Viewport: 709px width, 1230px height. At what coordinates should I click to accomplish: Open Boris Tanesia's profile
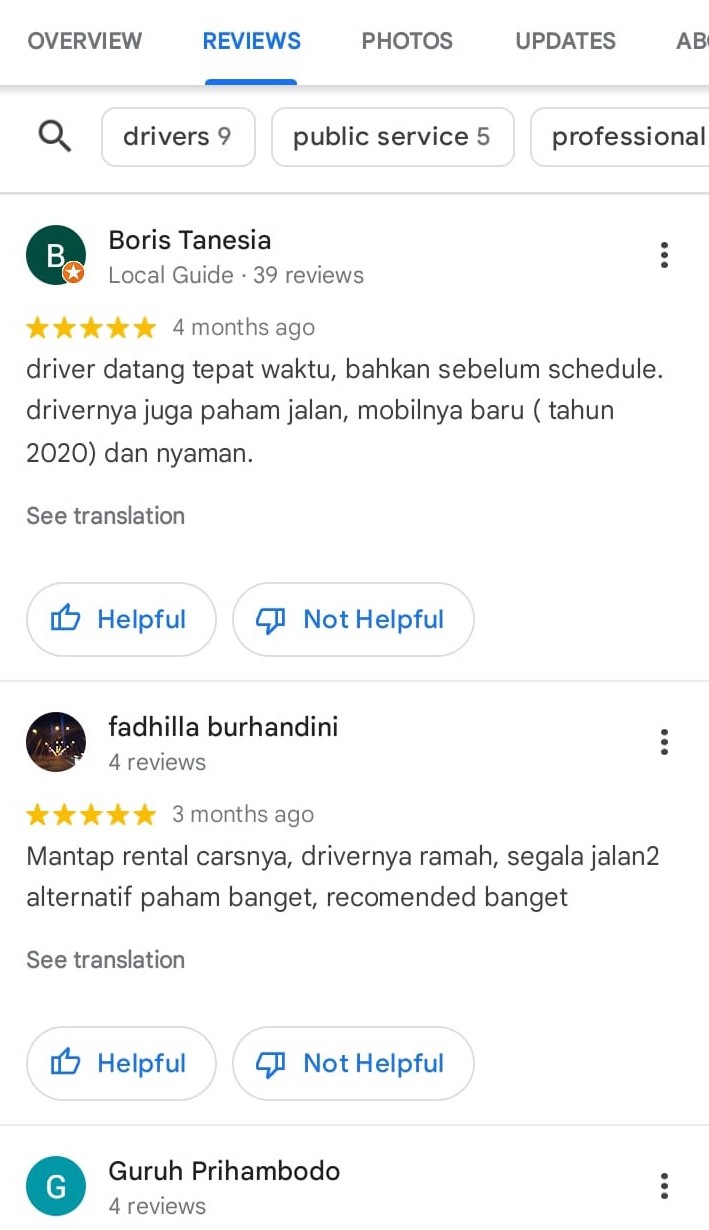[x=190, y=241]
